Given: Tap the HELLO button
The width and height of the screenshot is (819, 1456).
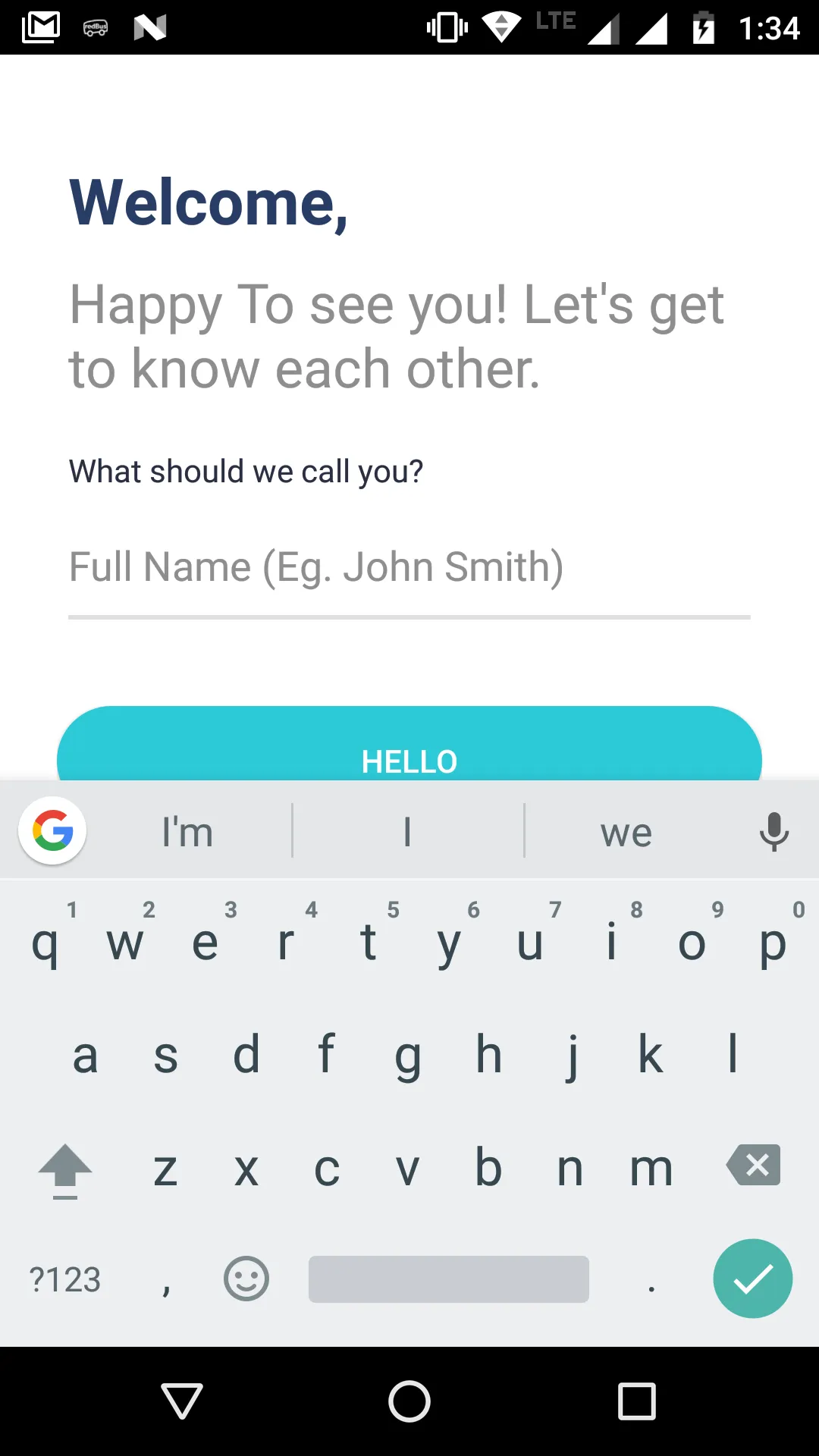Looking at the screenshot, I should click(409, 751).
